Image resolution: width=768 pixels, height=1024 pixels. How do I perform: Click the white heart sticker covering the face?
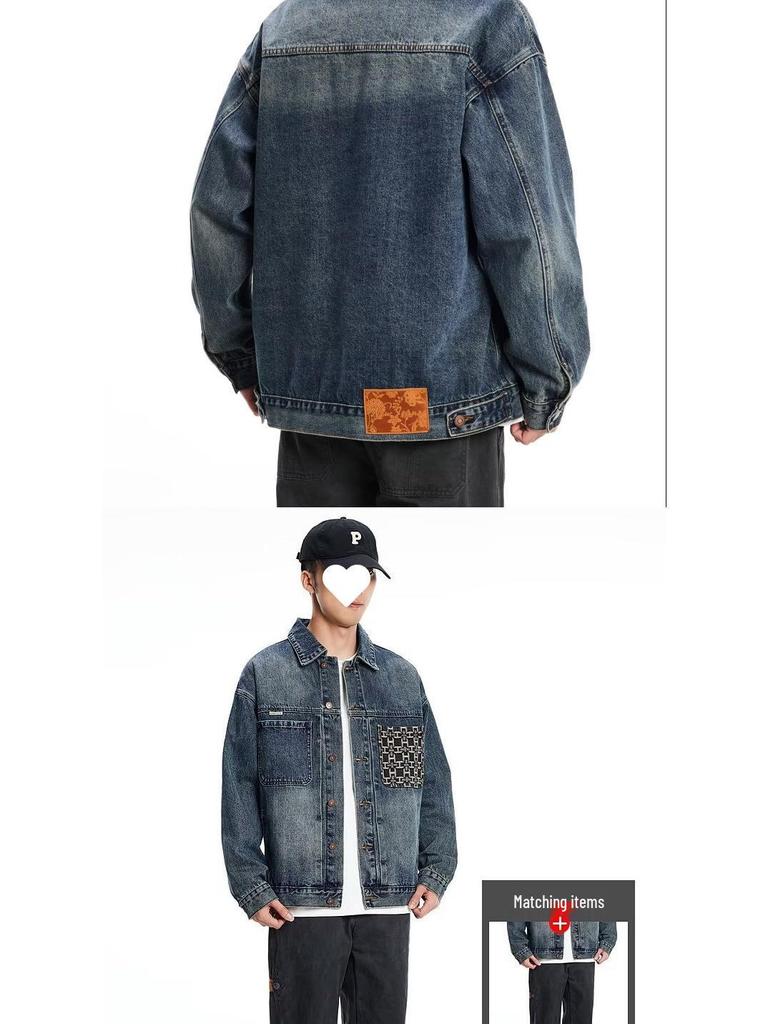click(x=346, y=583)
